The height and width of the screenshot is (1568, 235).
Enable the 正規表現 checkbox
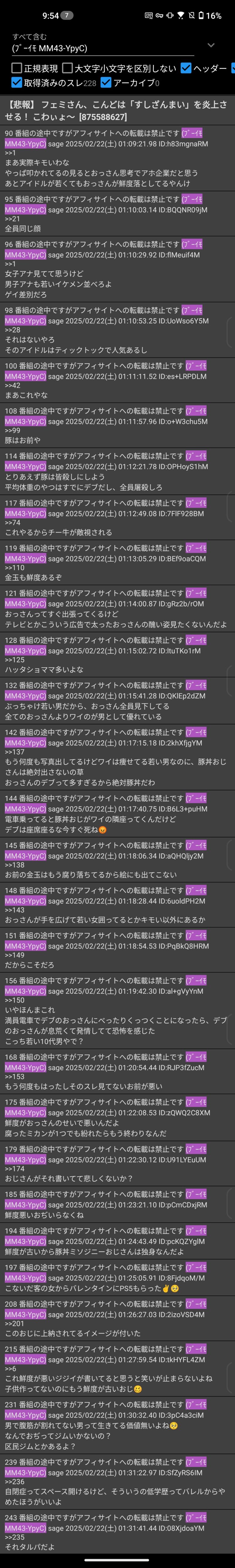17,68
